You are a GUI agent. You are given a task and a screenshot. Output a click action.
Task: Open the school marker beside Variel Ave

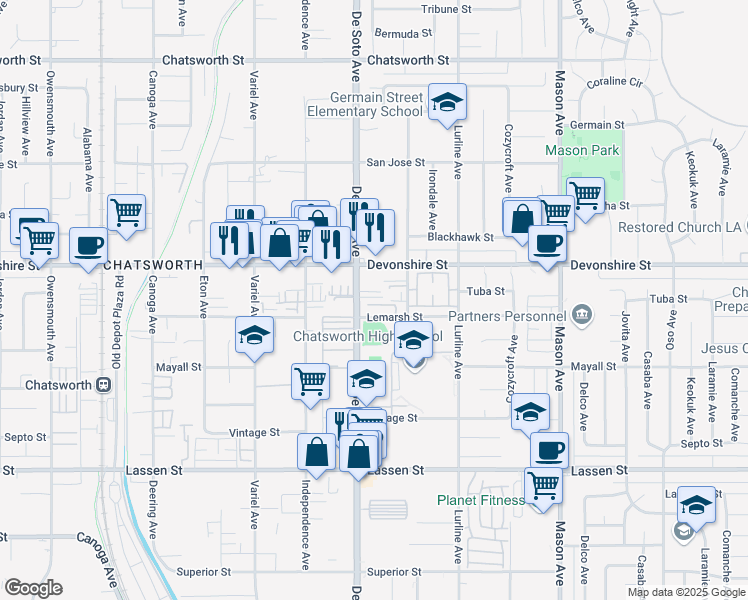point(254,336)
